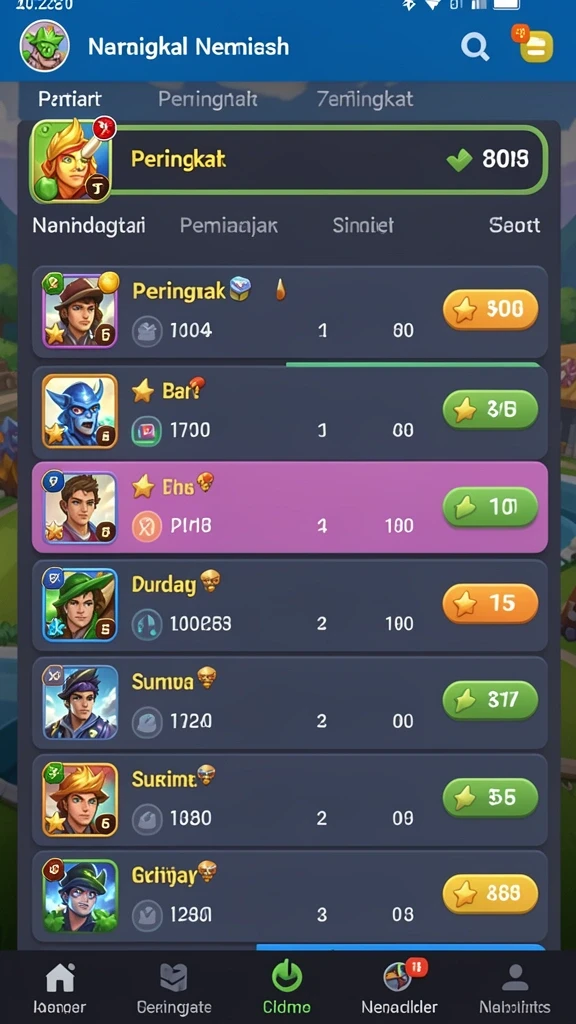
Task: Open the search magnifier icon
Action: click(x=475, y=47)
